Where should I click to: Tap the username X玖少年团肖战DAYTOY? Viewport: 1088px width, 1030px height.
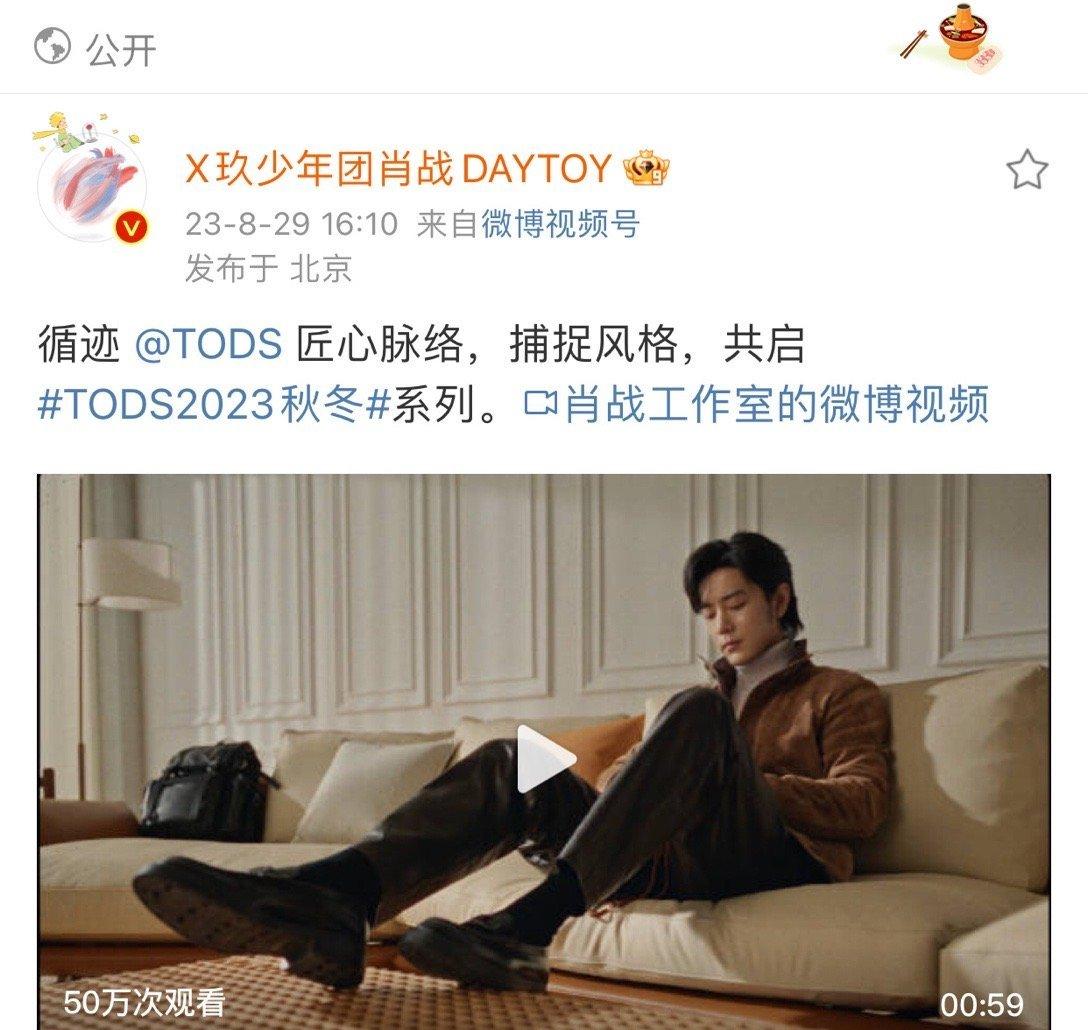tap(398, 171)
